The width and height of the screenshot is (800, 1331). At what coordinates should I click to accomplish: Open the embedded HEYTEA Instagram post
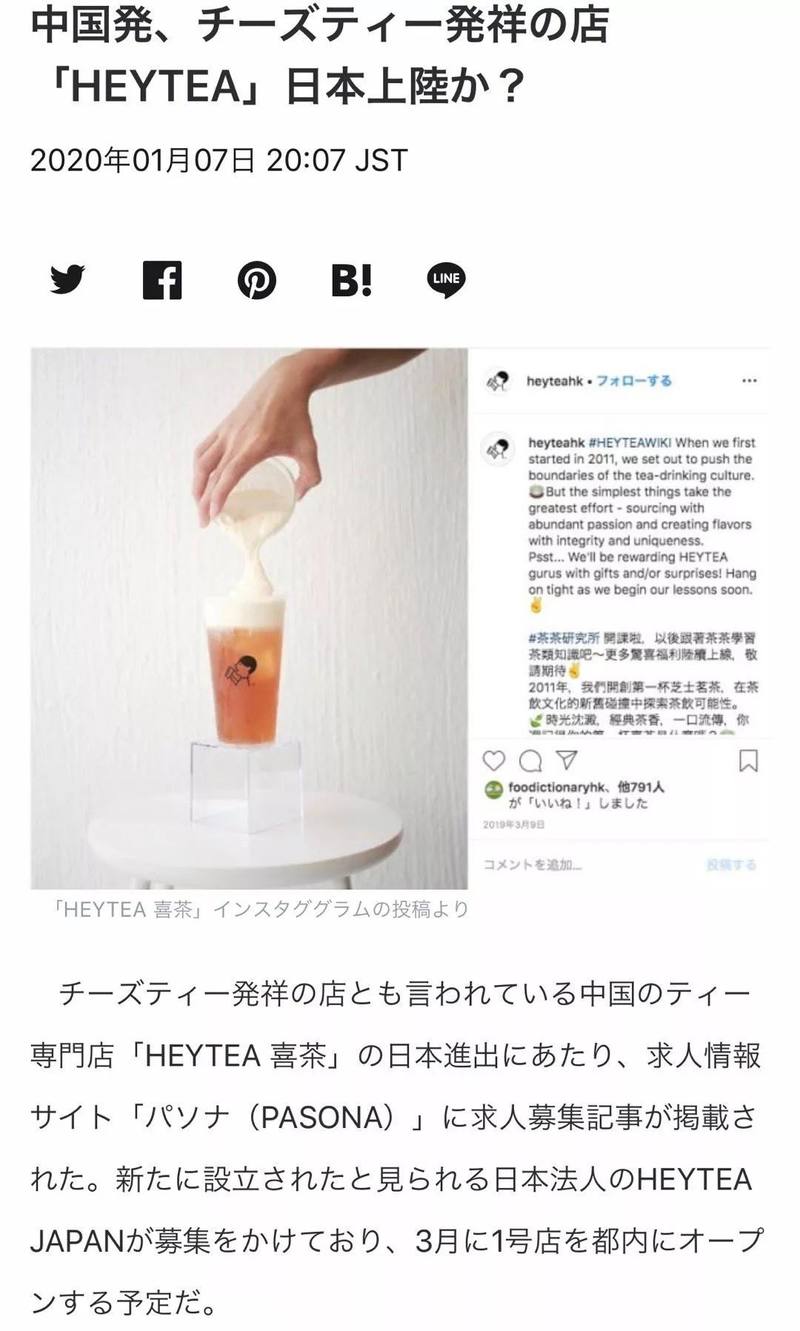pyautogui.click(x=399, y=618)
